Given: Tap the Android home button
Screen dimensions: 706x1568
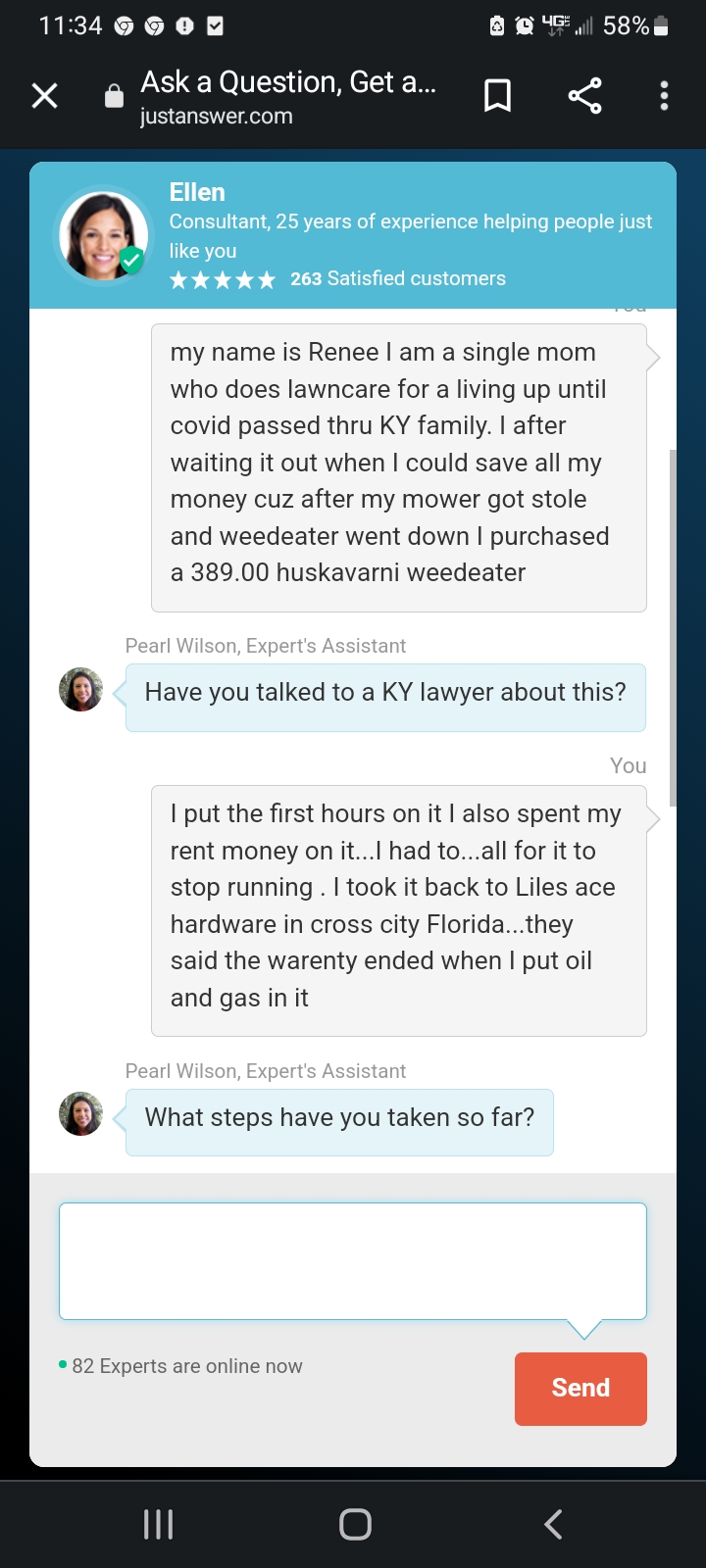Looking at the screenshot, I should click(354, 1523).
